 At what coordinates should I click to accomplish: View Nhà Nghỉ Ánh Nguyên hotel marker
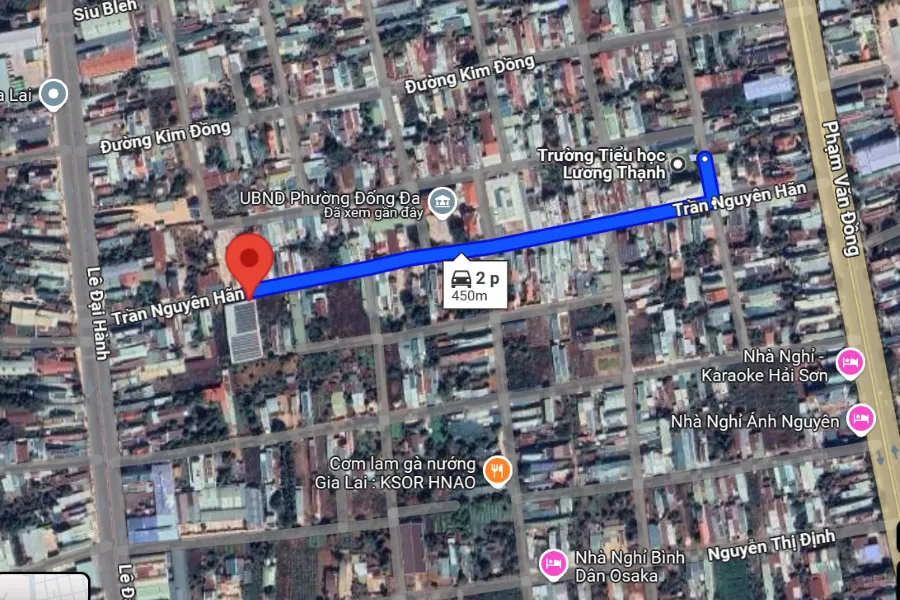click(x=860, y=419)
